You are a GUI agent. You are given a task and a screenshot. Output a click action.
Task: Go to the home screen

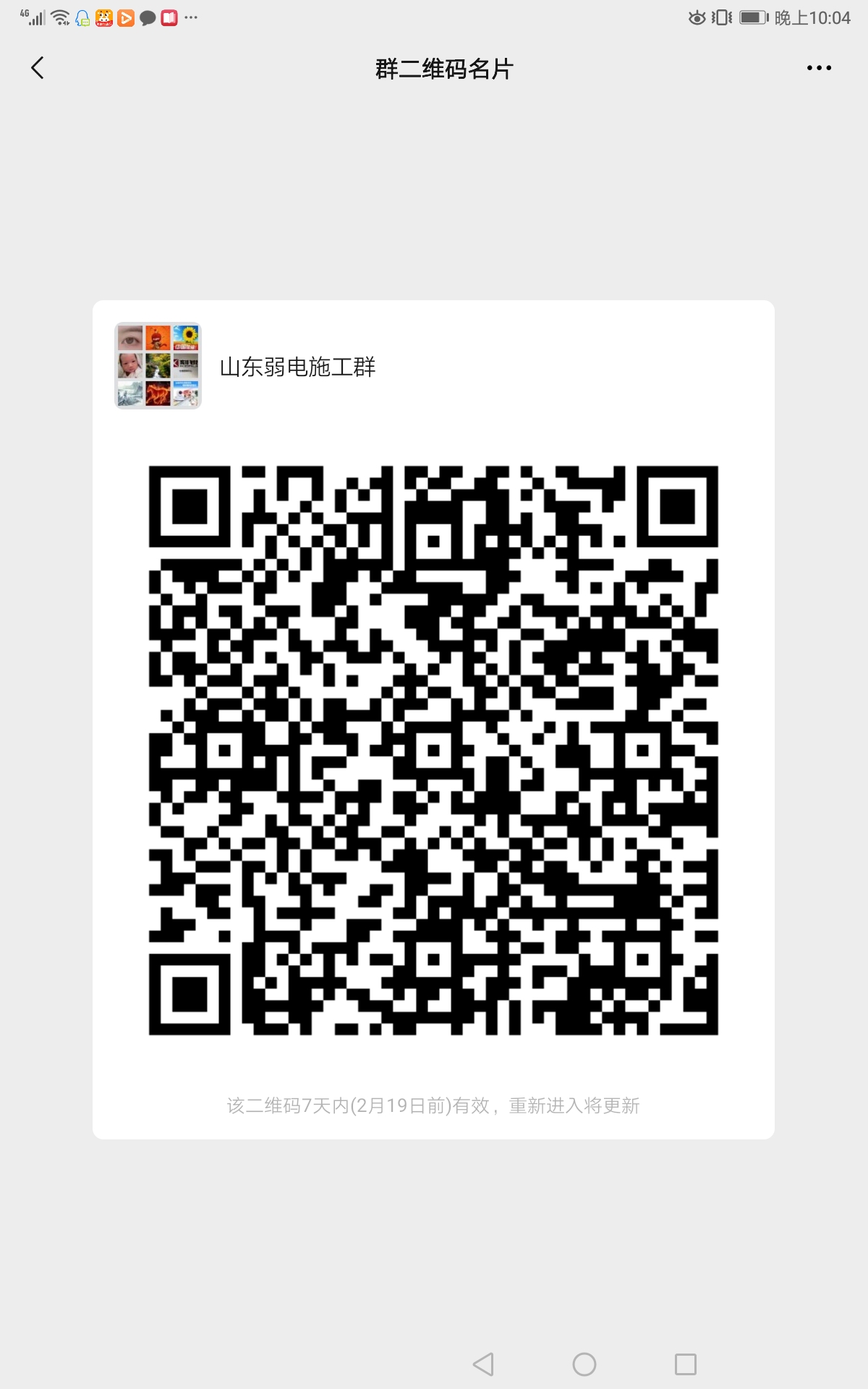[x=584, y=1364]
